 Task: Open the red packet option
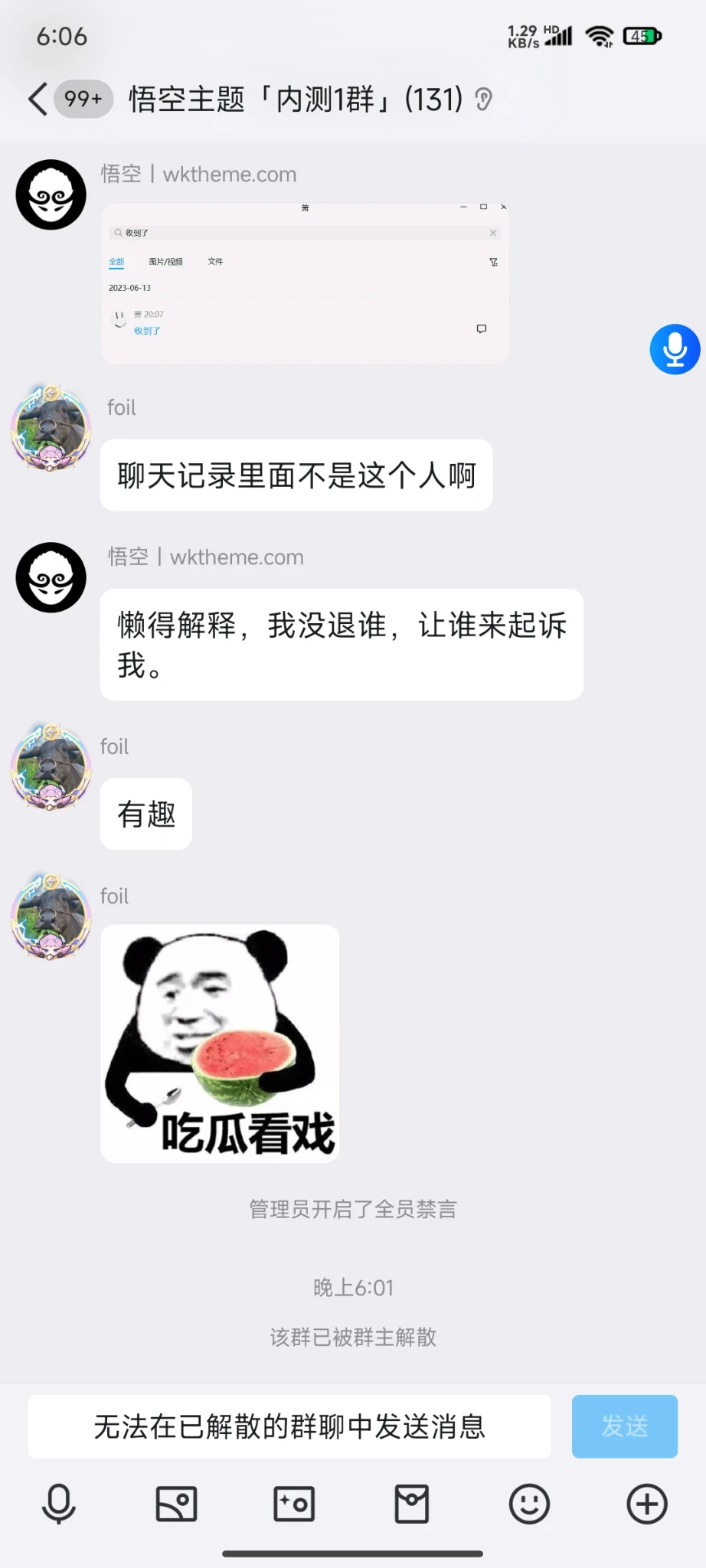(x=412, y=1504)
